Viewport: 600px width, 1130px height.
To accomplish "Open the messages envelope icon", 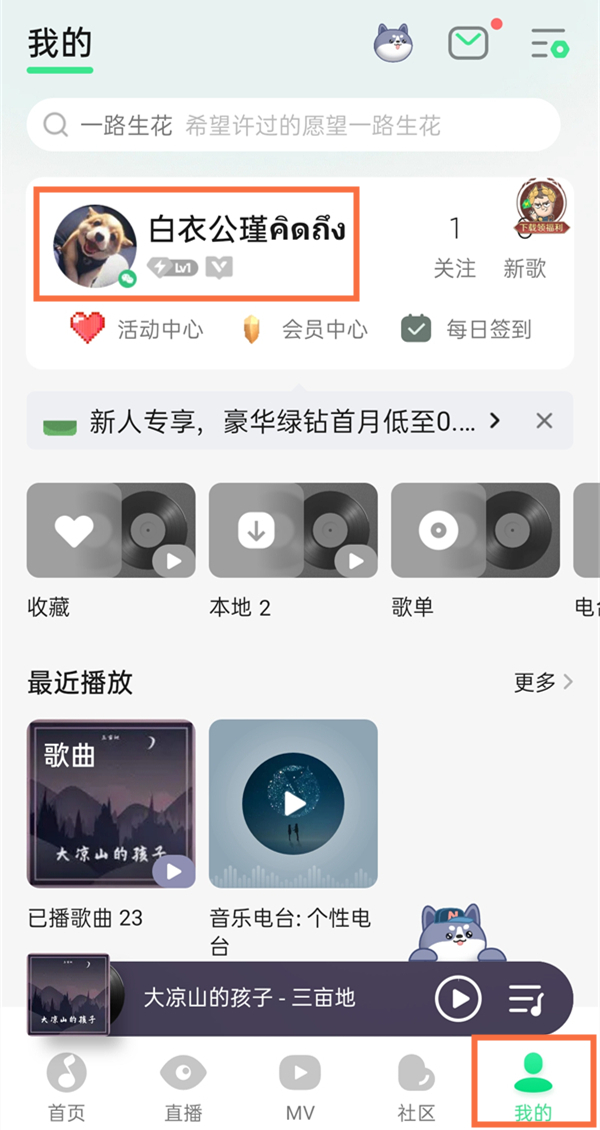I will 468,43.
